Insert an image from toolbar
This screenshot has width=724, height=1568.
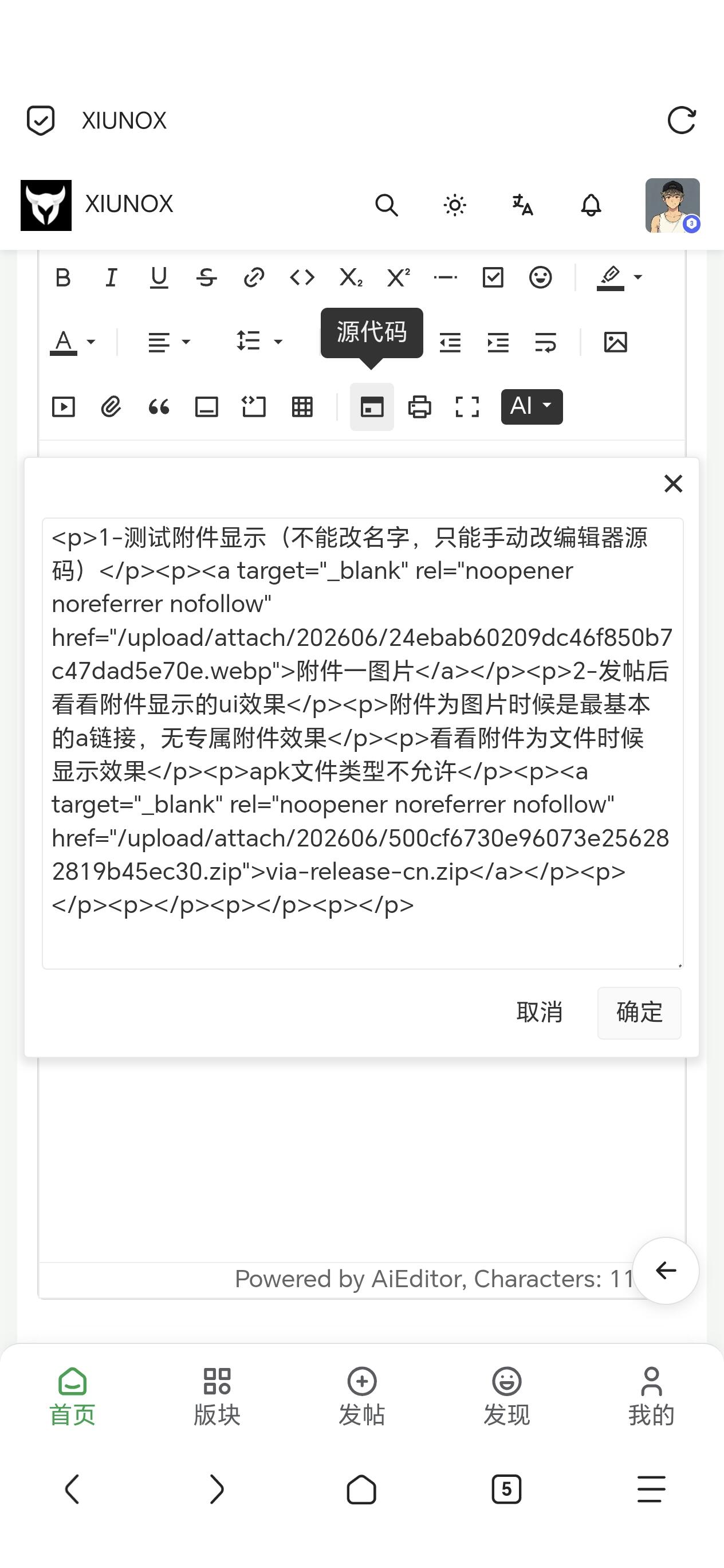click(x=615, y=342)
